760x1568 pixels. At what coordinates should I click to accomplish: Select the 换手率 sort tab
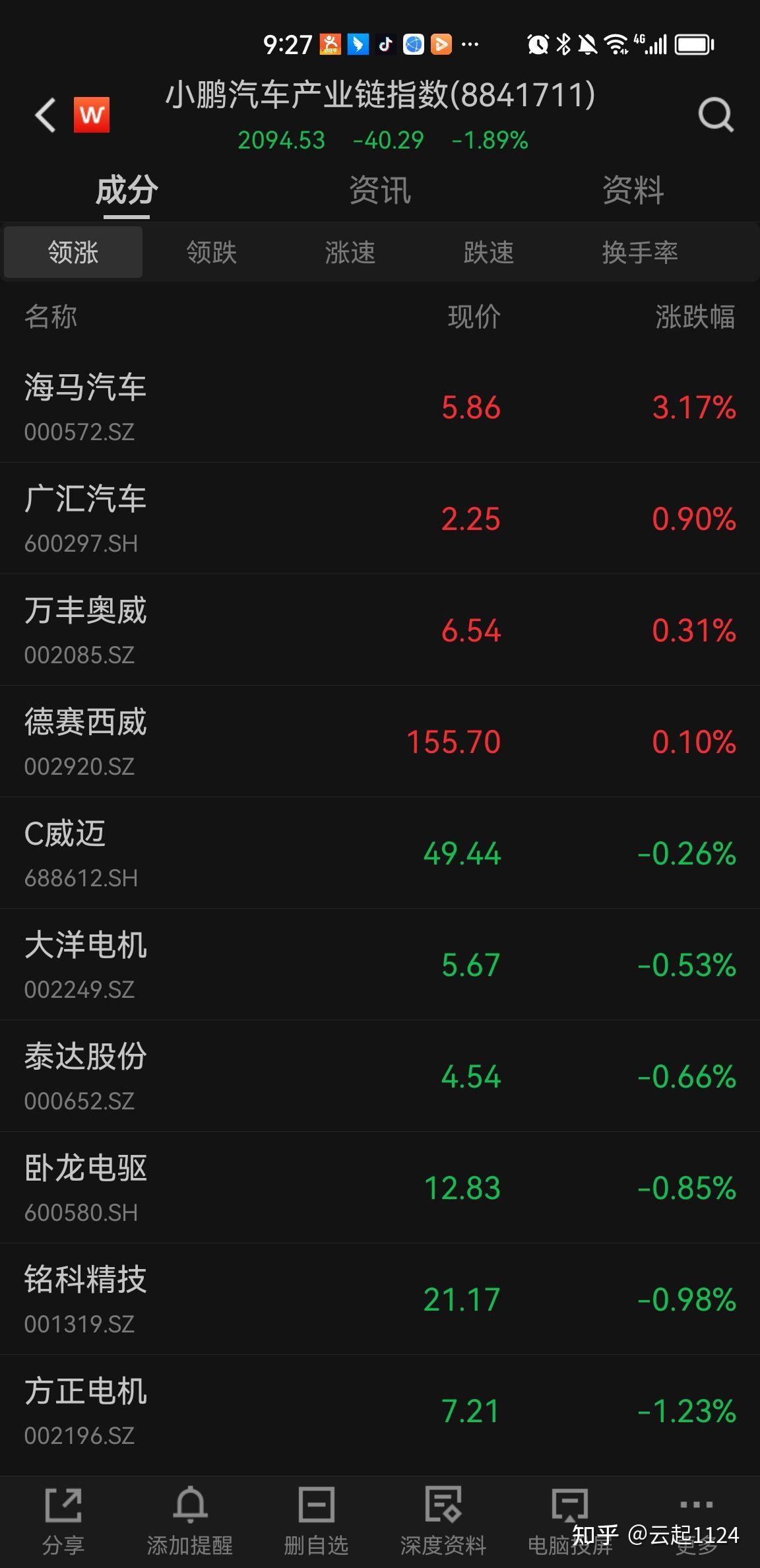click(x=640, y=252)
